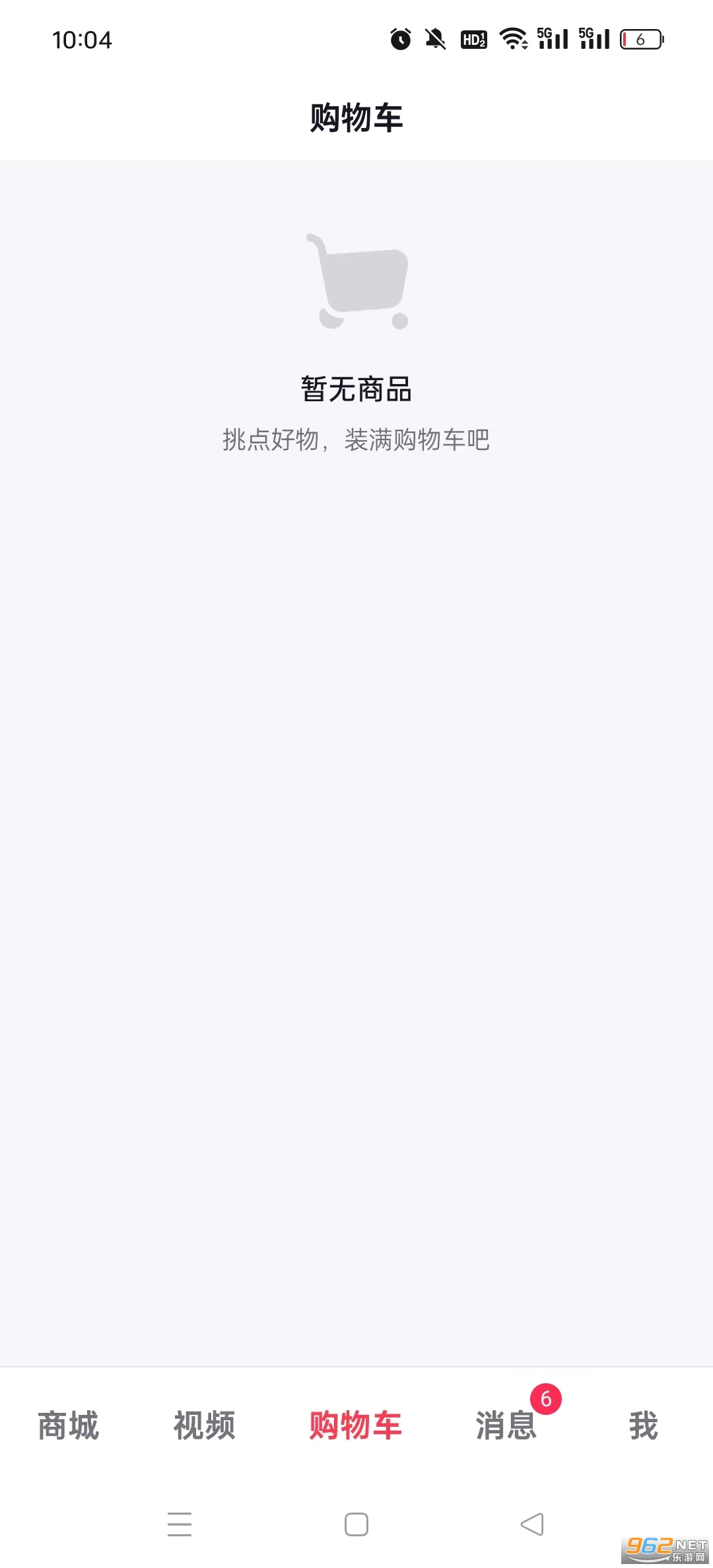
Task: Open the 视频 tab
Action: (205, 1425)
